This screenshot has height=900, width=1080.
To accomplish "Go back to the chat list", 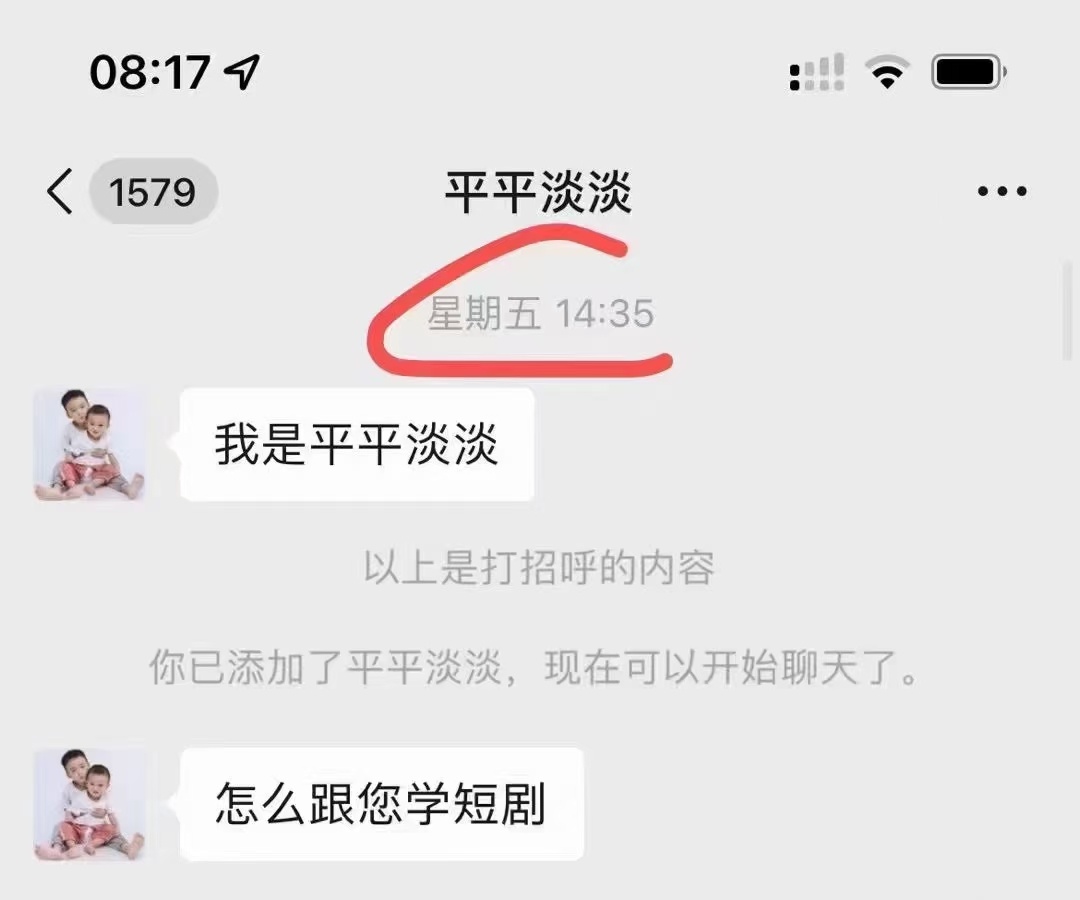I will click(60, 191).
